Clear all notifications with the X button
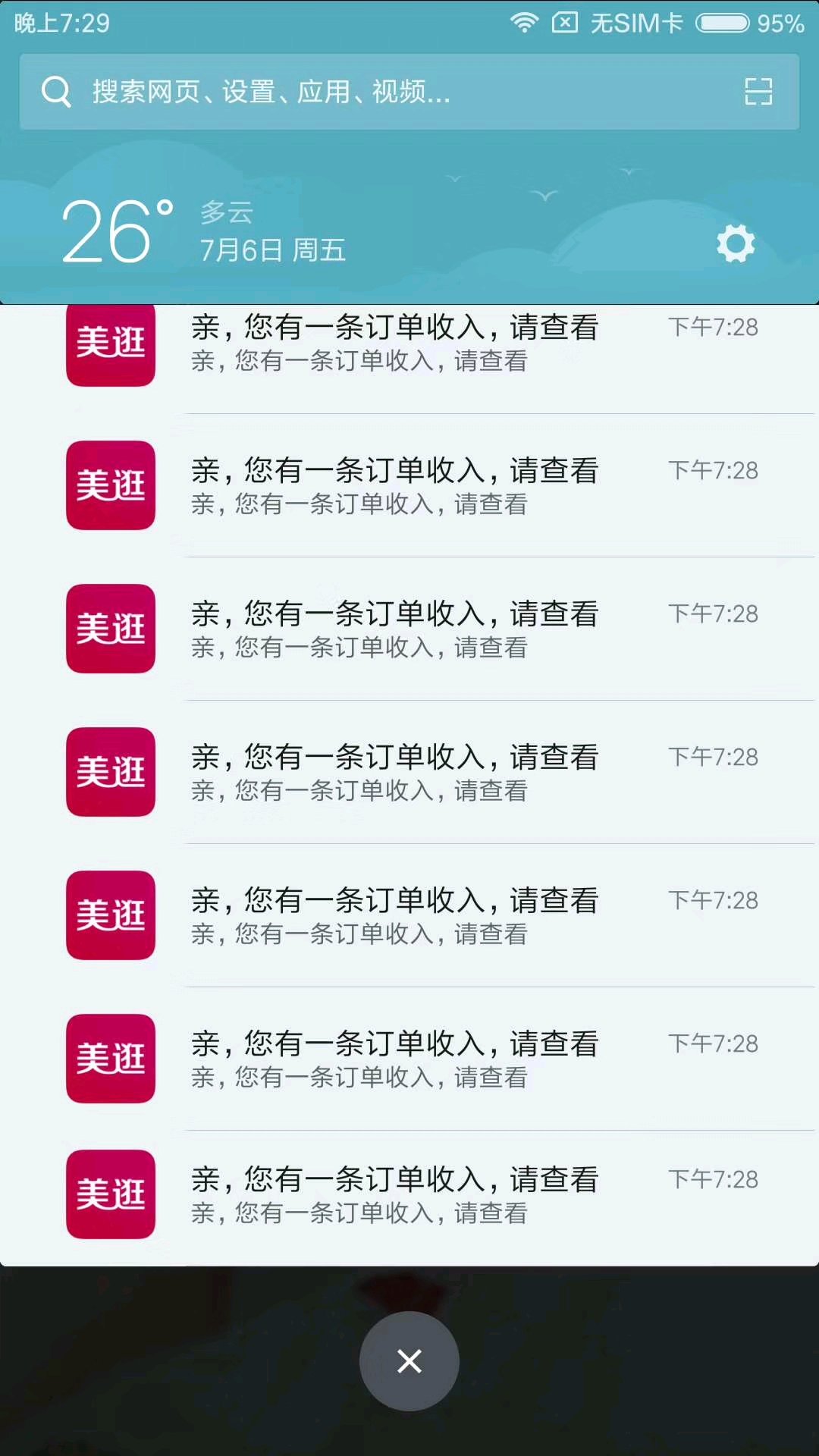Viewport: 819px width, 1456px height. [409, 1361]
